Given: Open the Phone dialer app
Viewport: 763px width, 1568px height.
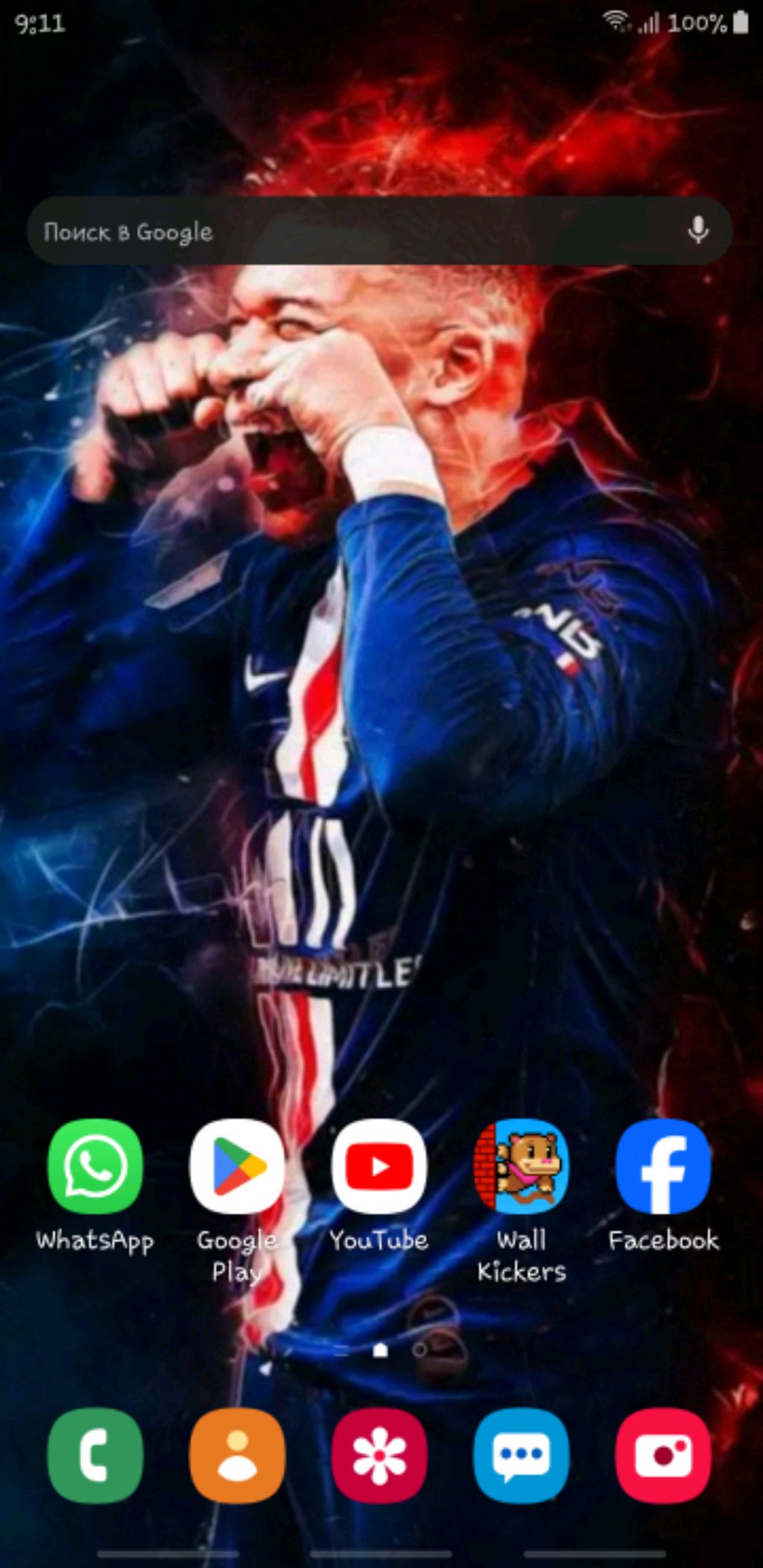Looking at the screenshot, I should pyautogui.click(x=95, y=1455).
